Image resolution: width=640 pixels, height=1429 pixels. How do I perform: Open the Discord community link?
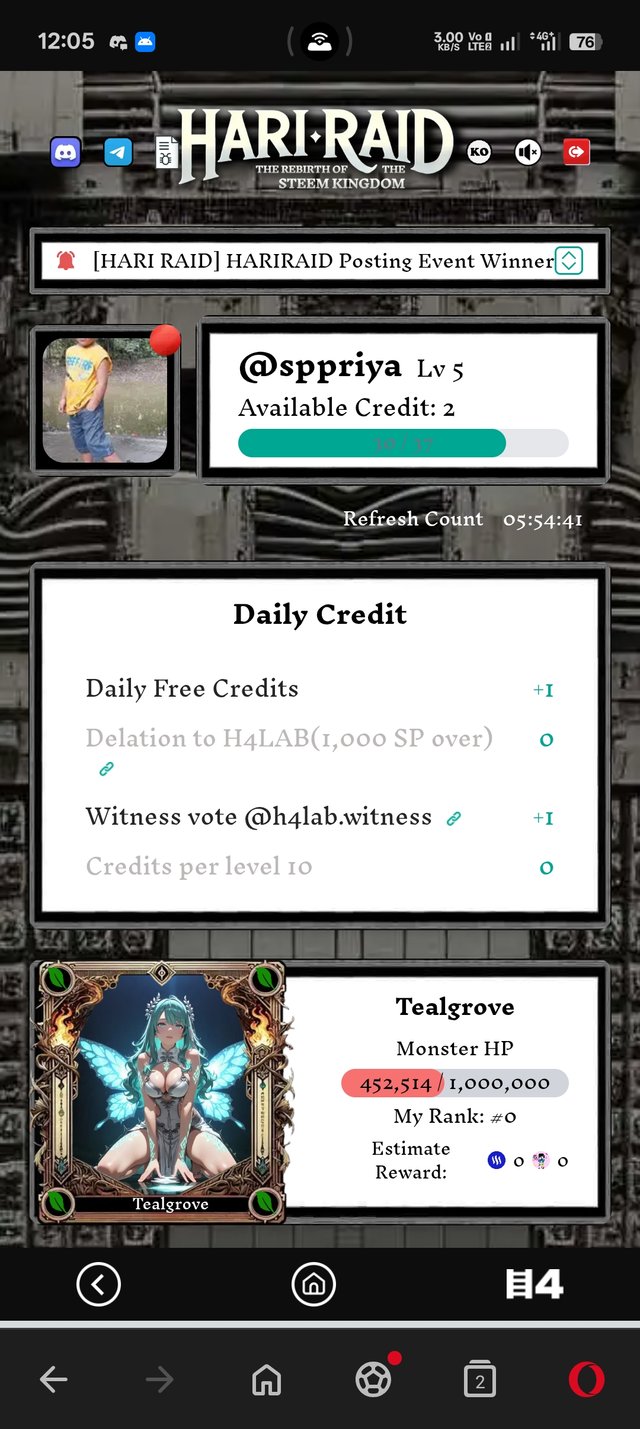(65, 152)
